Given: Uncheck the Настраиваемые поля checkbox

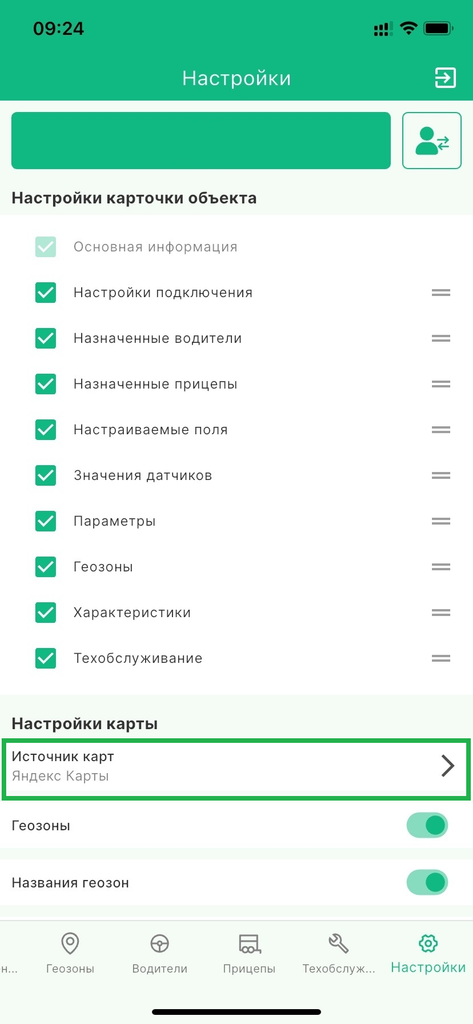Looking at the screenshot, I should pyautogui.click(x=46, y=430).
